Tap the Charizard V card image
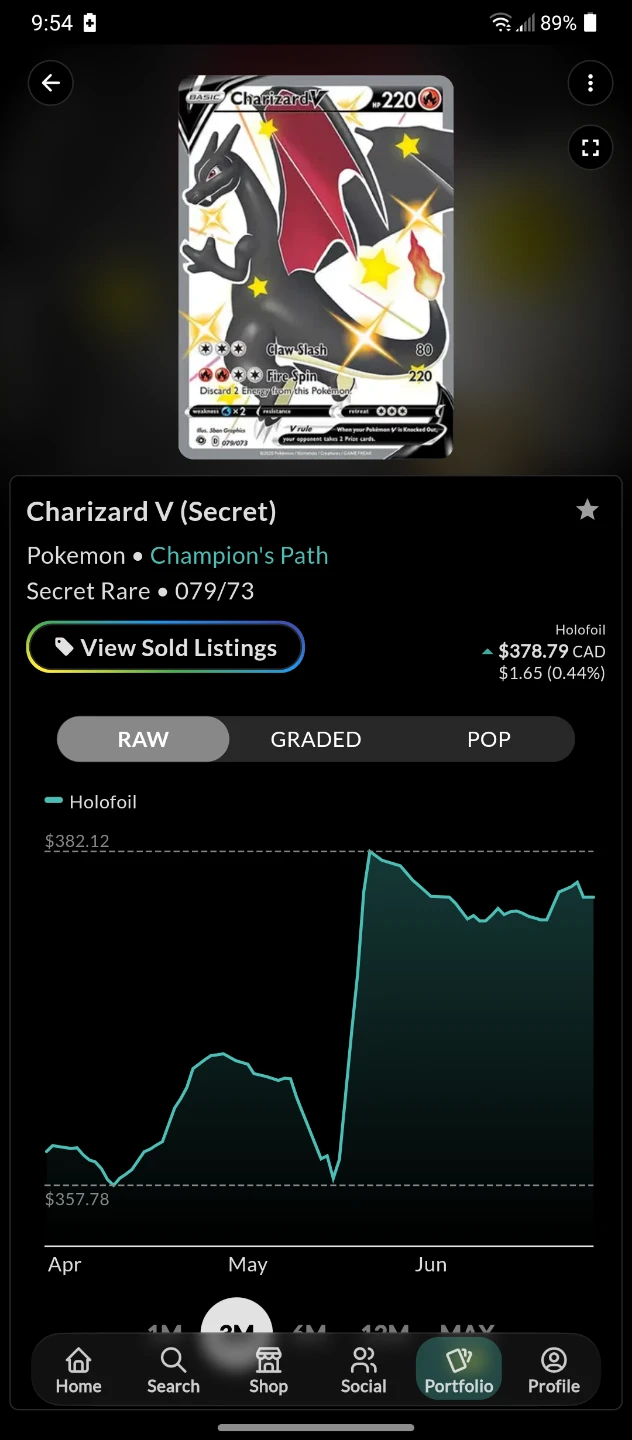Viewport: 632px width, 1440px height. (x=316, y=267)
